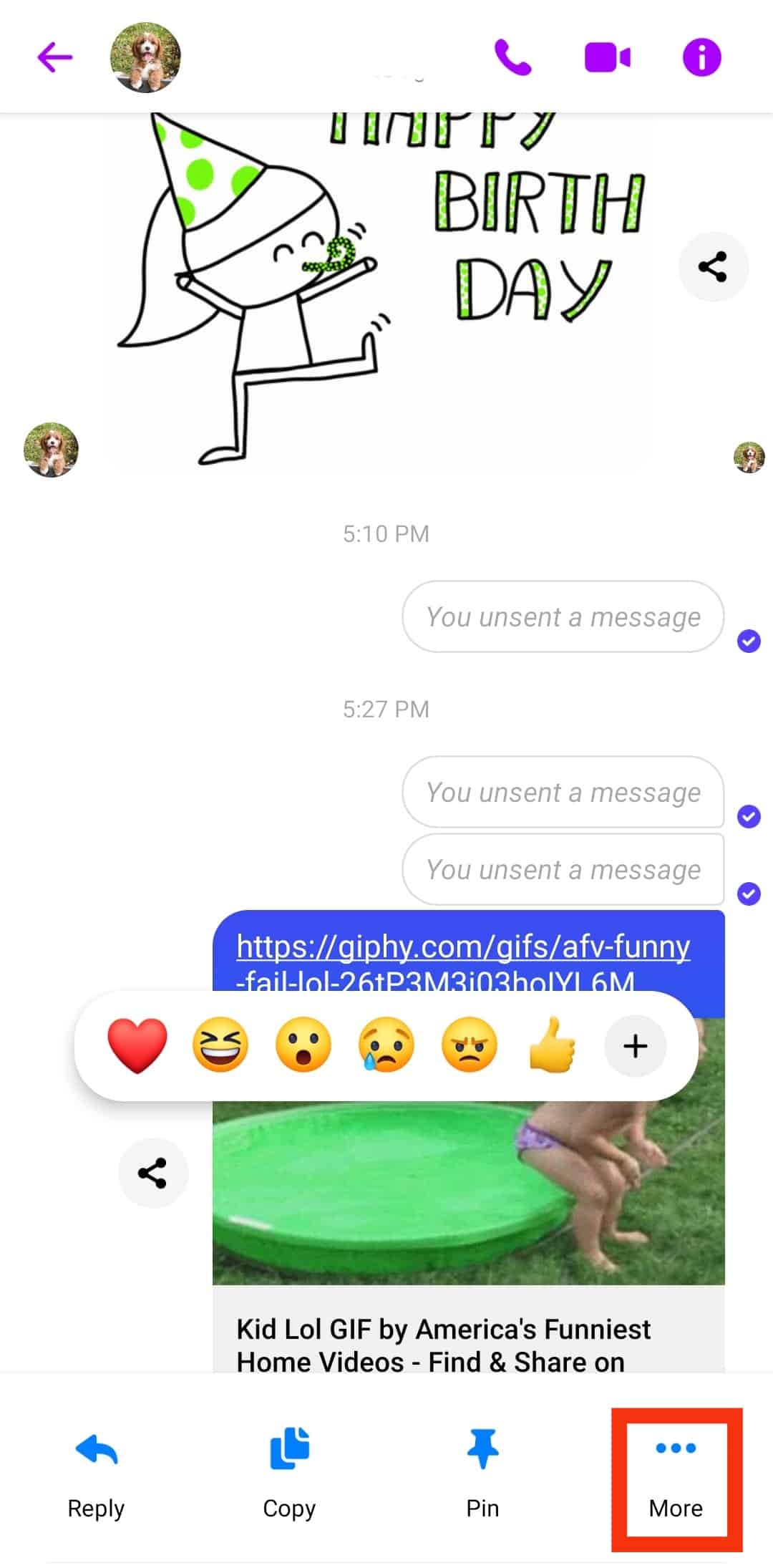This screenshot has width=773, height=1568.
Task: Copy the selected message
Action: (289, 1475)
